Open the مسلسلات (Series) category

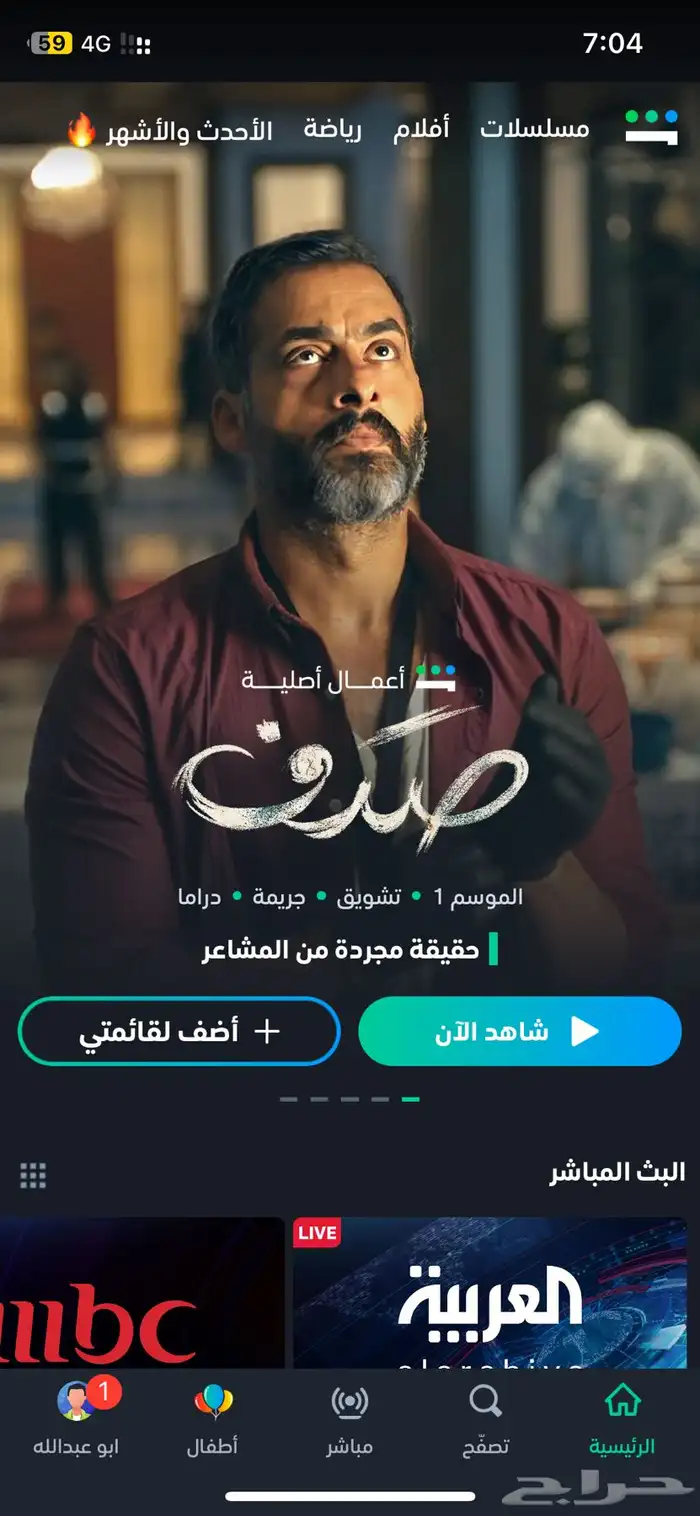(x=534, y=129)
